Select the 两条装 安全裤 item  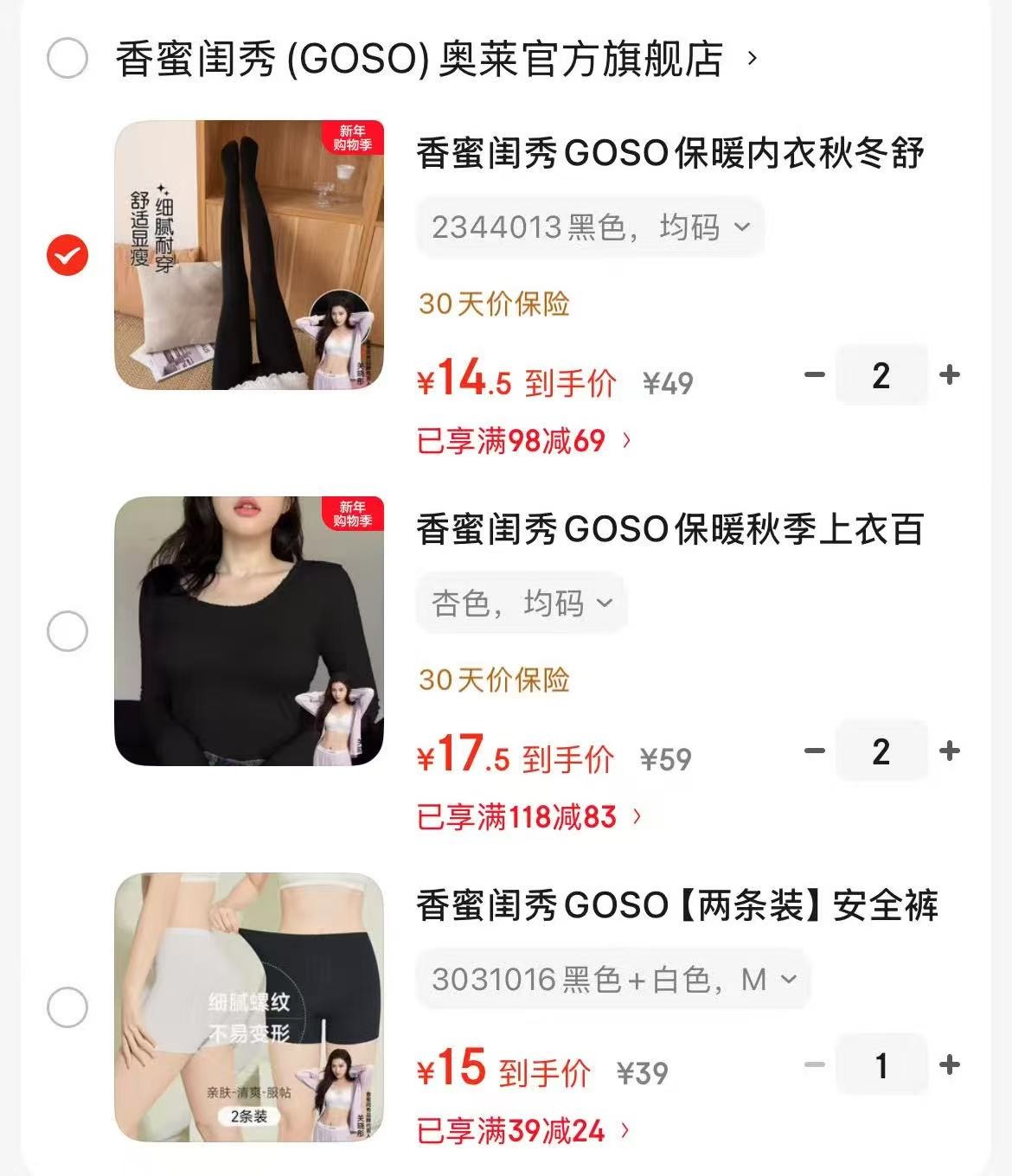pos(67,1007)
